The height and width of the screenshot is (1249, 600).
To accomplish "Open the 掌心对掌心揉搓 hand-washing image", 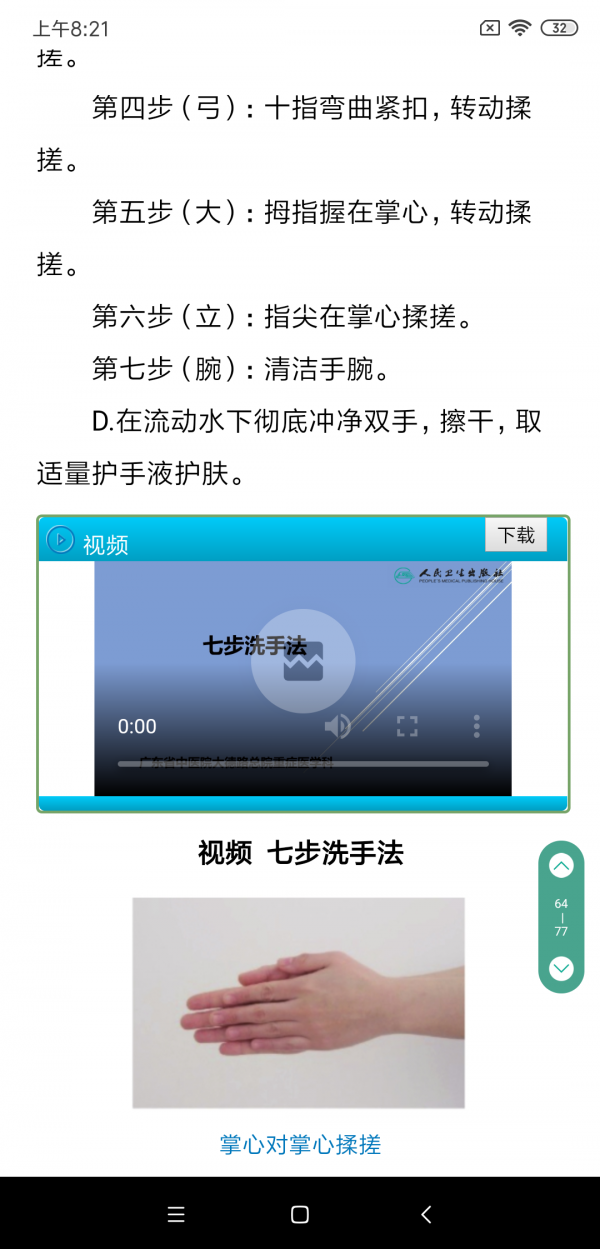I will pyautogui.click(x=298, y=1002).
